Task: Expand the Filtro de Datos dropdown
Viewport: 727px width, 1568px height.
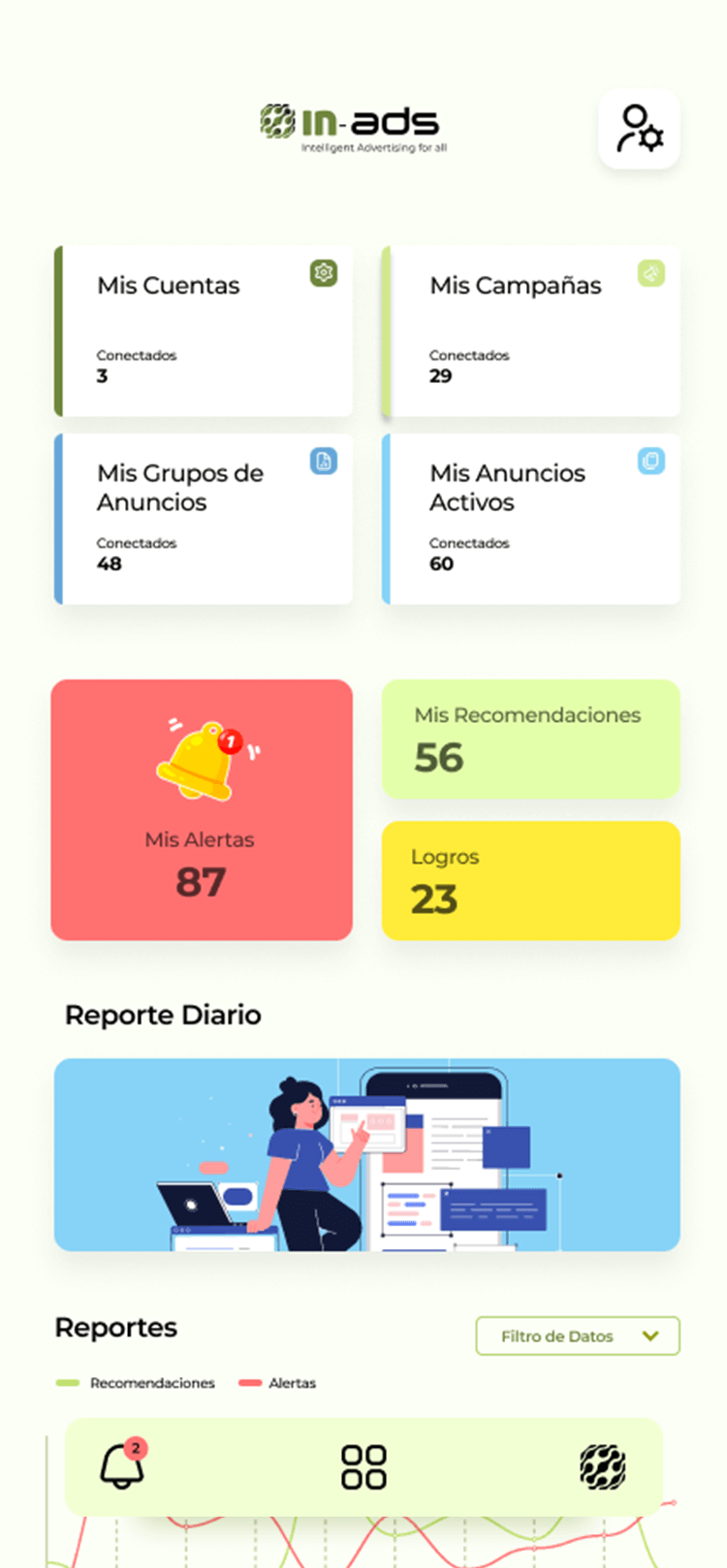Action: 578,1336
